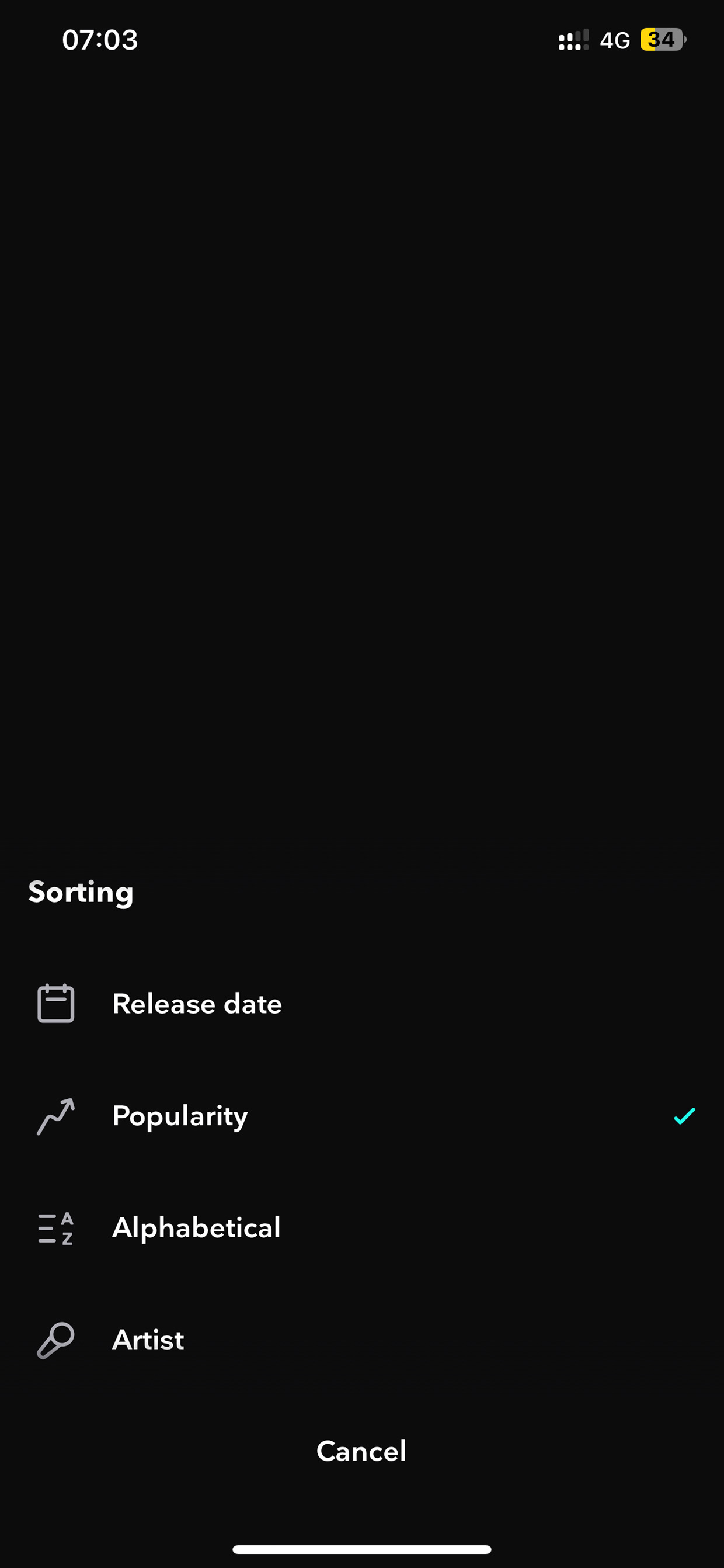
Task: Cancel the sorting menu
Action: pos(361,1451)
